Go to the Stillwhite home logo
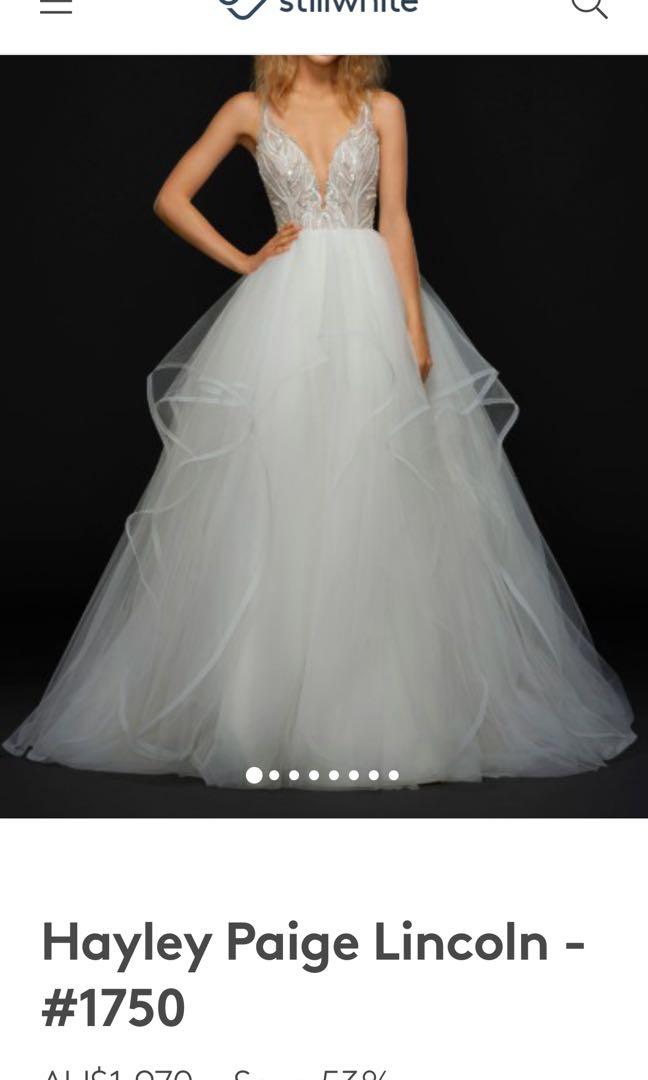 pyautogui.click(x=318, y=8)
